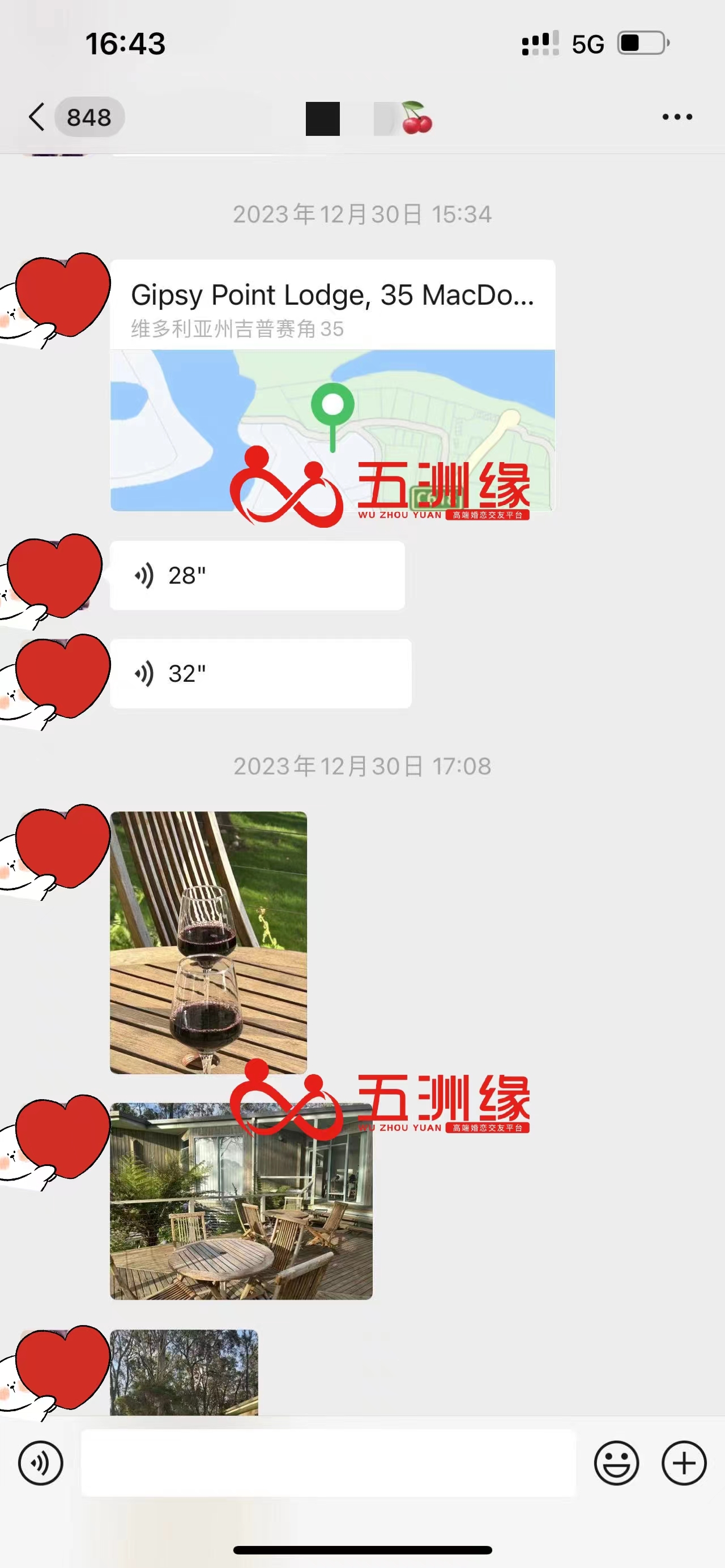725x1568 pixels.
Task: Switch to voice input mode
Action: [41, 1463]
